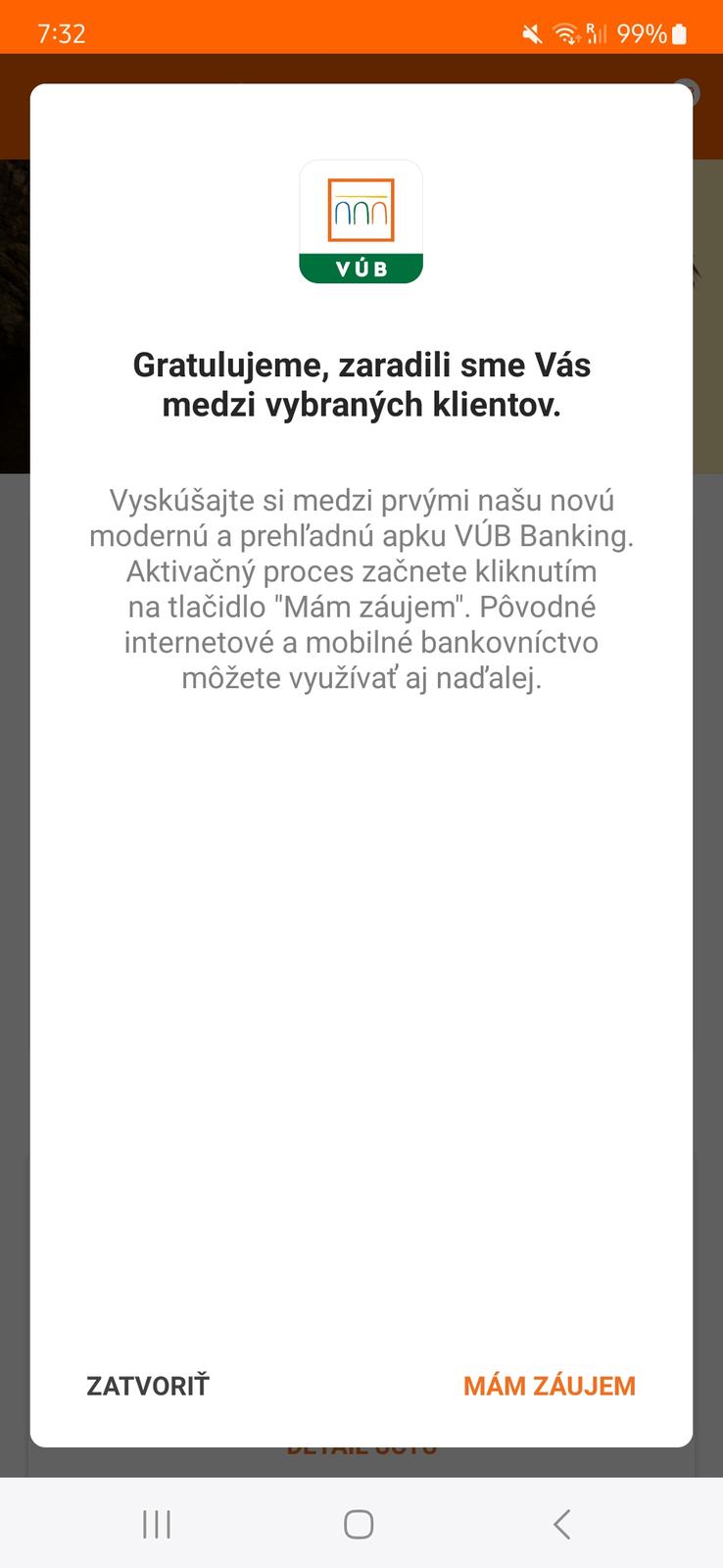Close the dialog with ZATVORIŤ
Screen dimensions: 723x1568
(x=148, y=1386)
